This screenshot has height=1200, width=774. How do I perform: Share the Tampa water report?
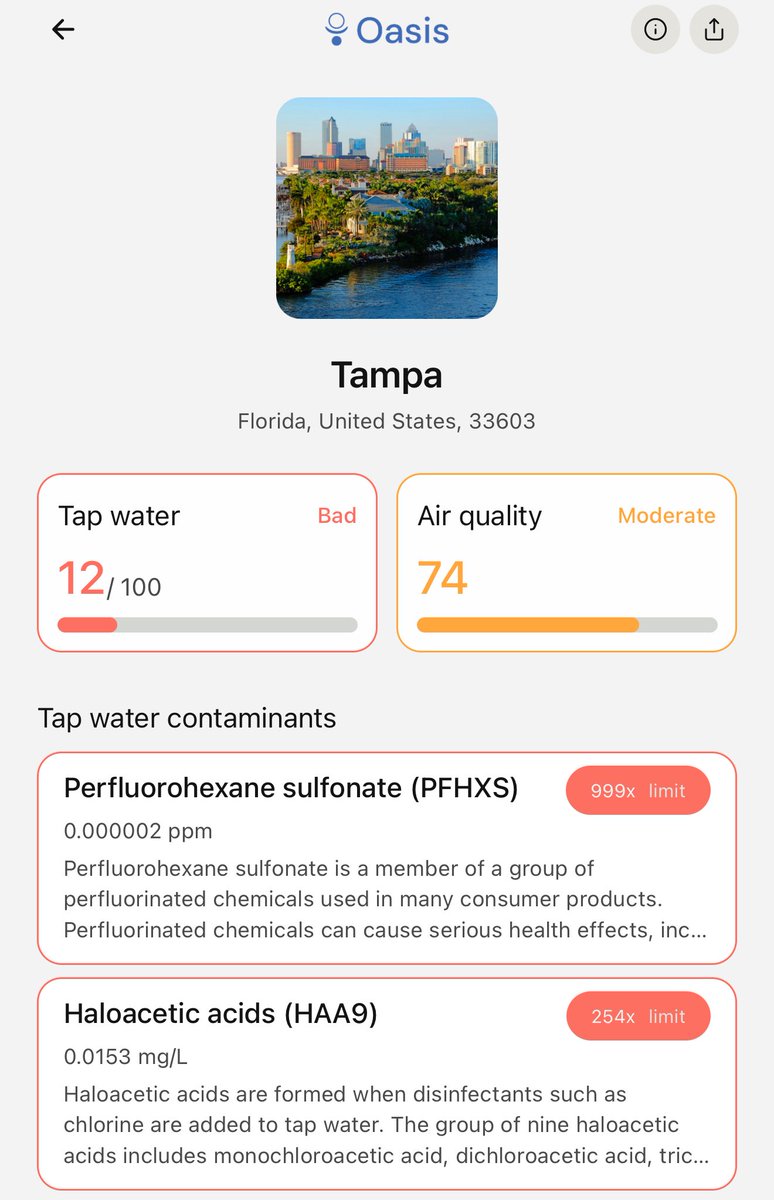click(714, 30)
